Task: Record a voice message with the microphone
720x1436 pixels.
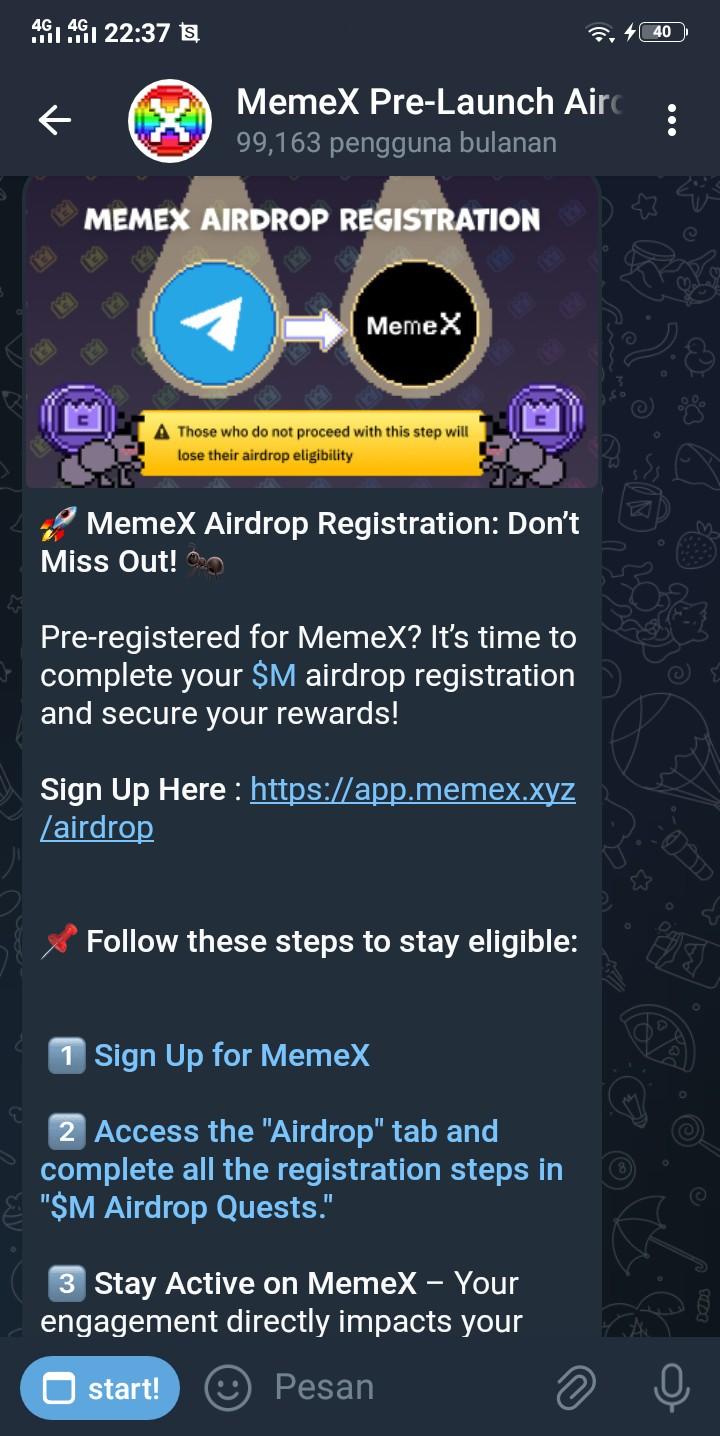Action: tap(671, 1388)
